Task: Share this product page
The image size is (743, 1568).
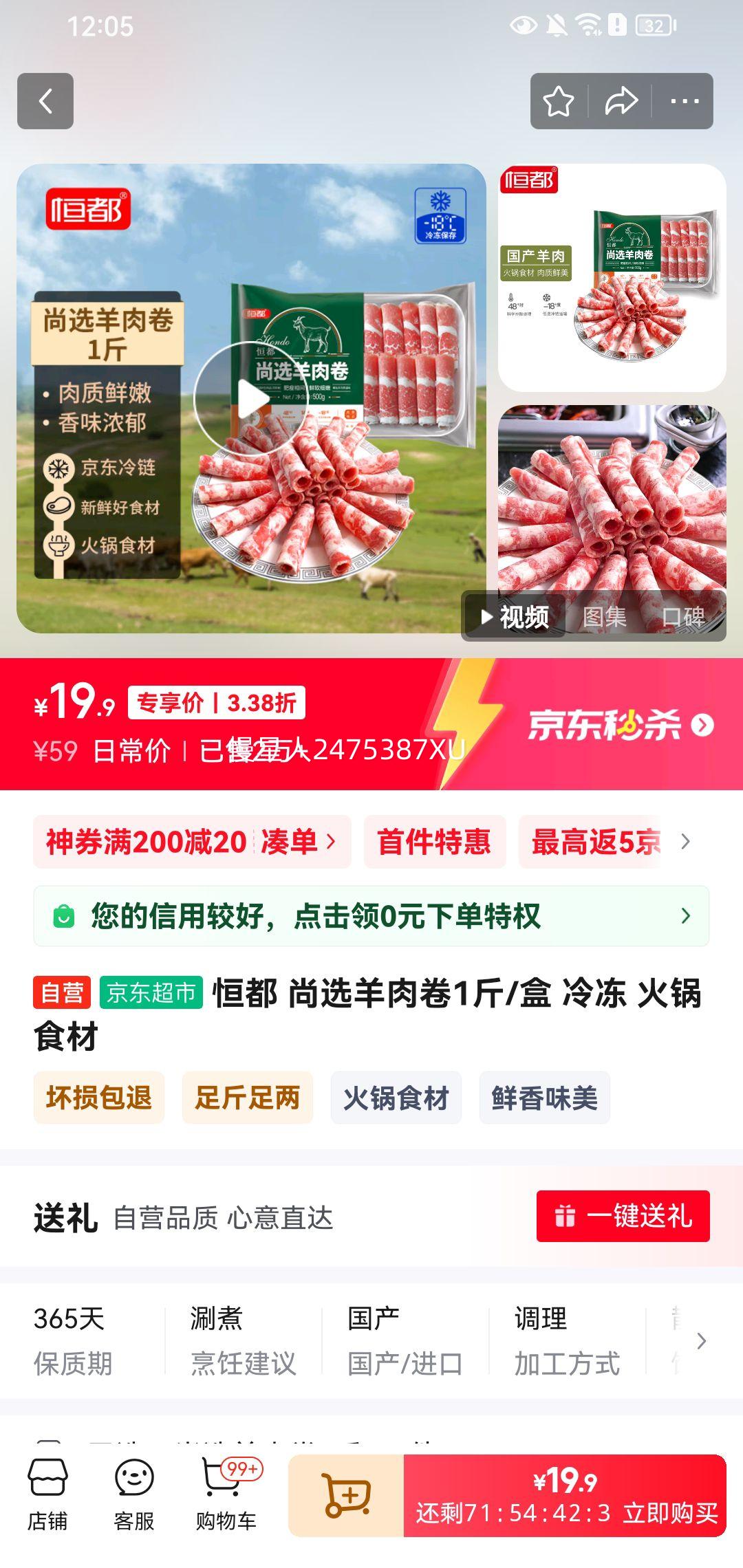Action: click(x=621, y=102)
